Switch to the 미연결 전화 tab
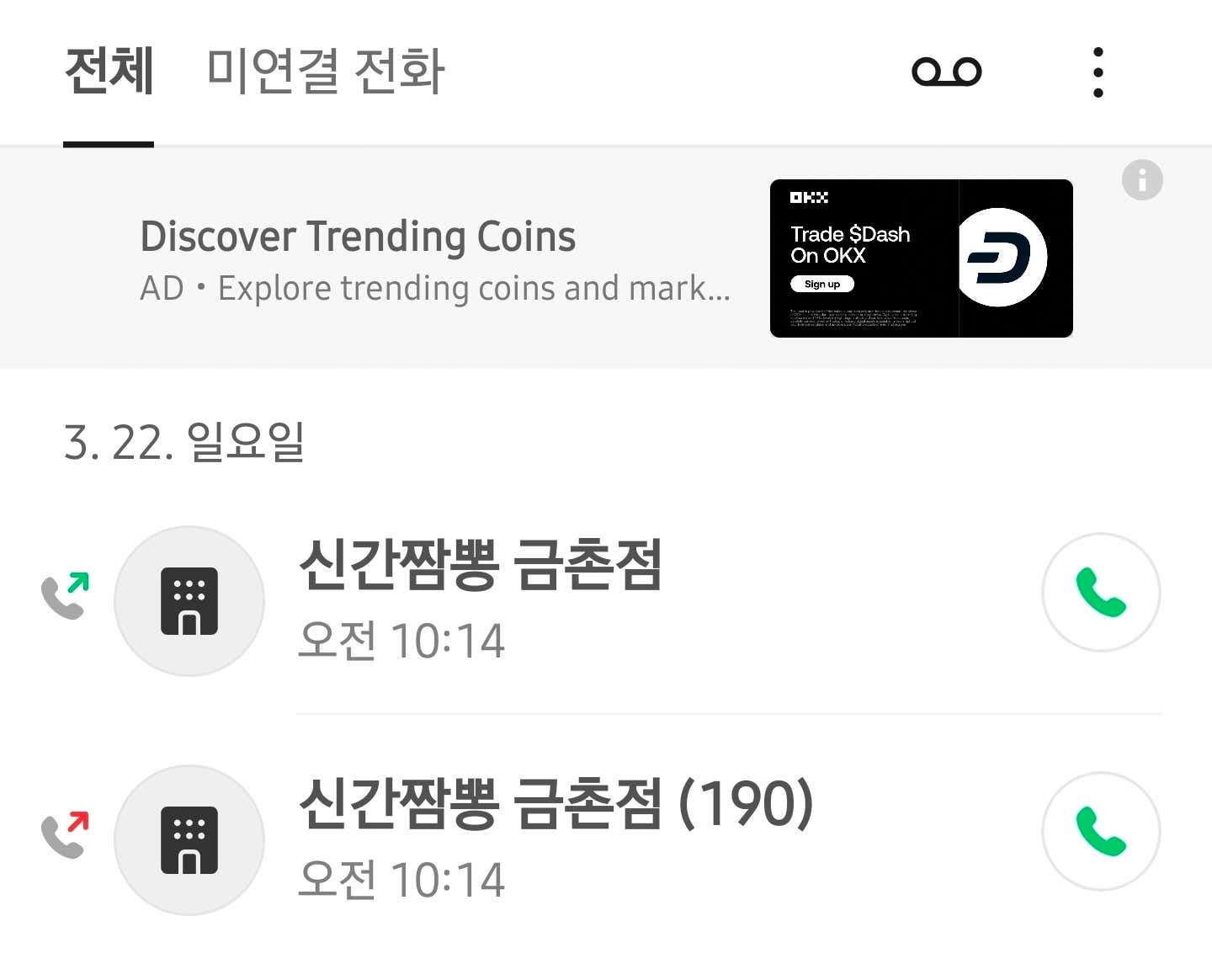The width and height of the screenshot is (1212, 980). tap(325, 71)
